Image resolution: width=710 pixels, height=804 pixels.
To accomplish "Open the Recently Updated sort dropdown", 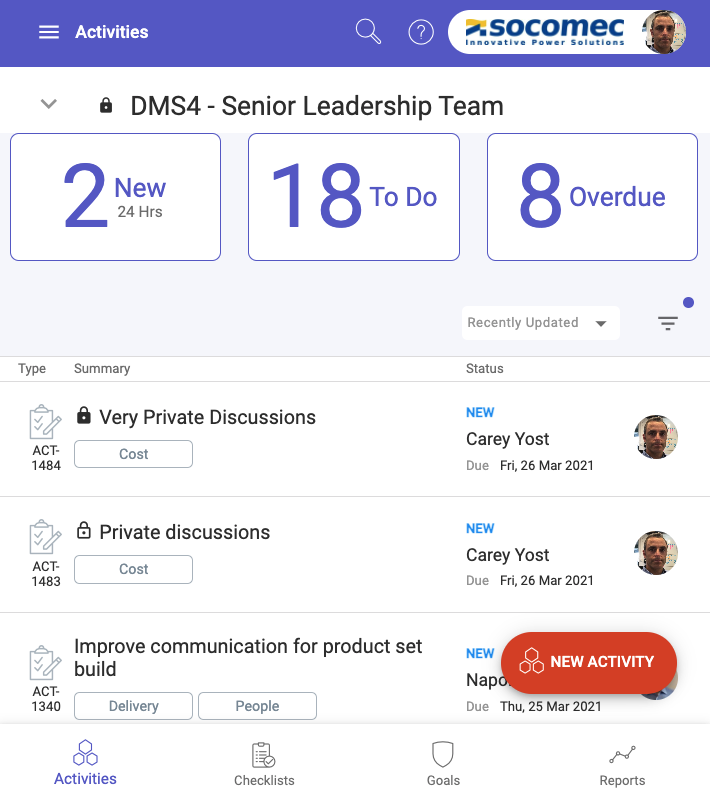I will (538, 323).
